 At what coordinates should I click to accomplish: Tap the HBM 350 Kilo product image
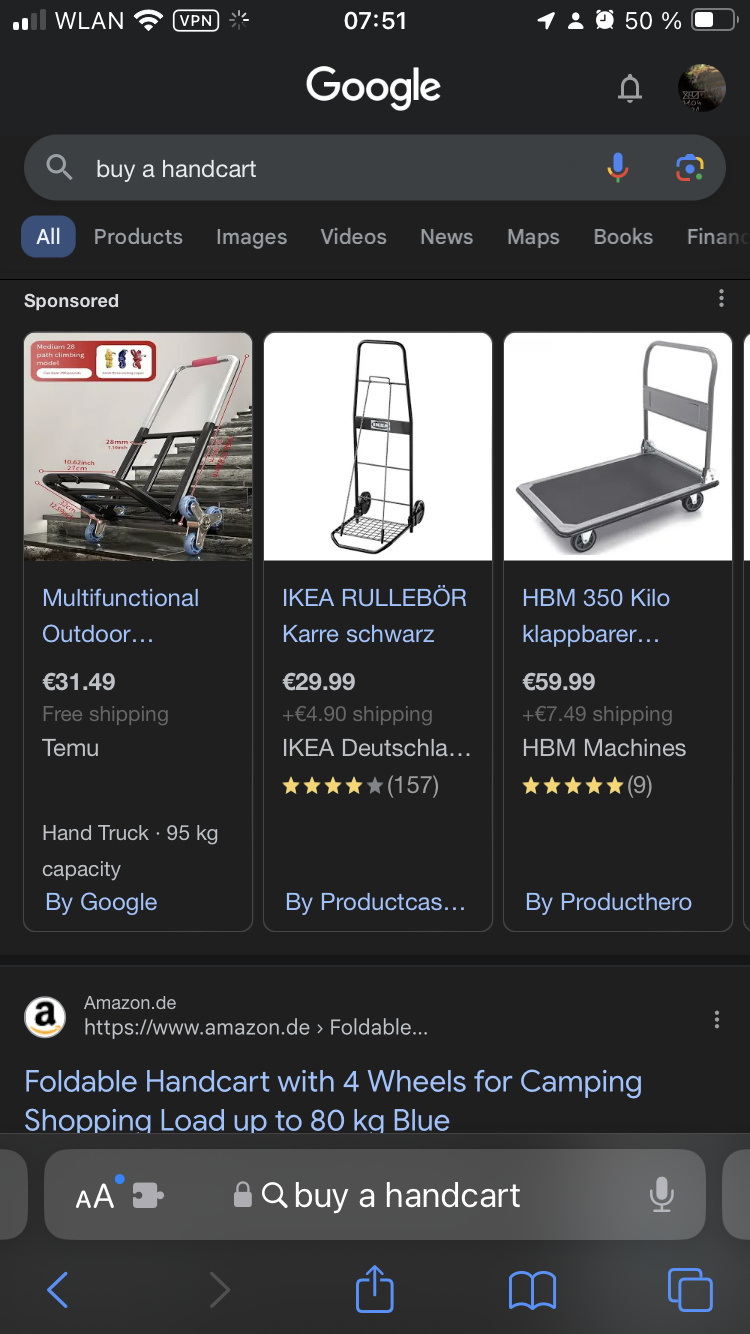pos(617,446)
